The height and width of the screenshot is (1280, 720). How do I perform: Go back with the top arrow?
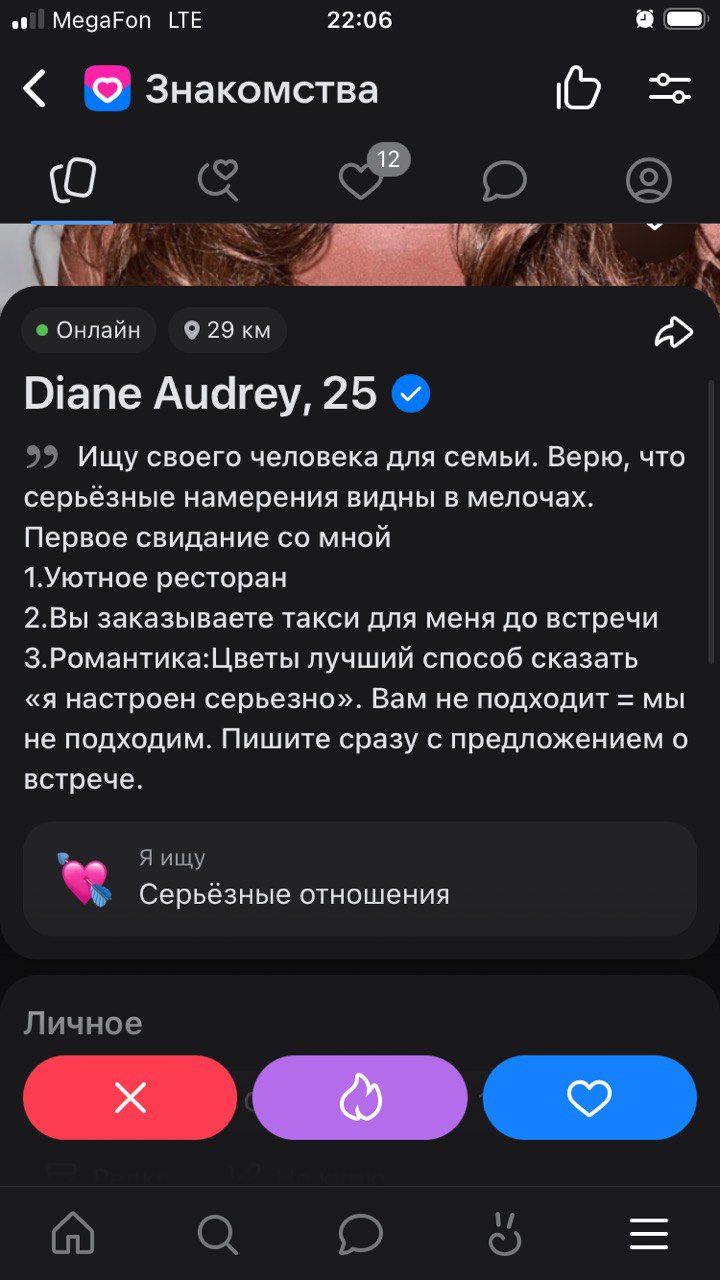(35, 90)
